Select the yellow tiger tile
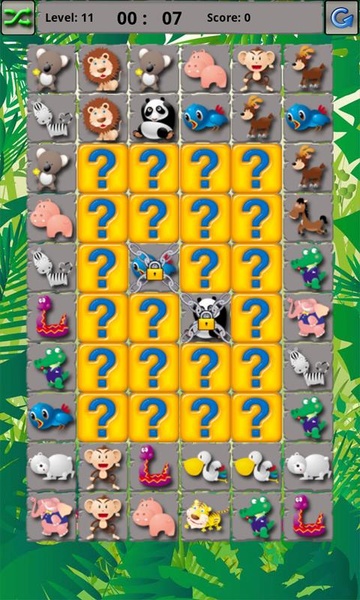The height and width of the screenshot is (600, 360). coord(205,517)
